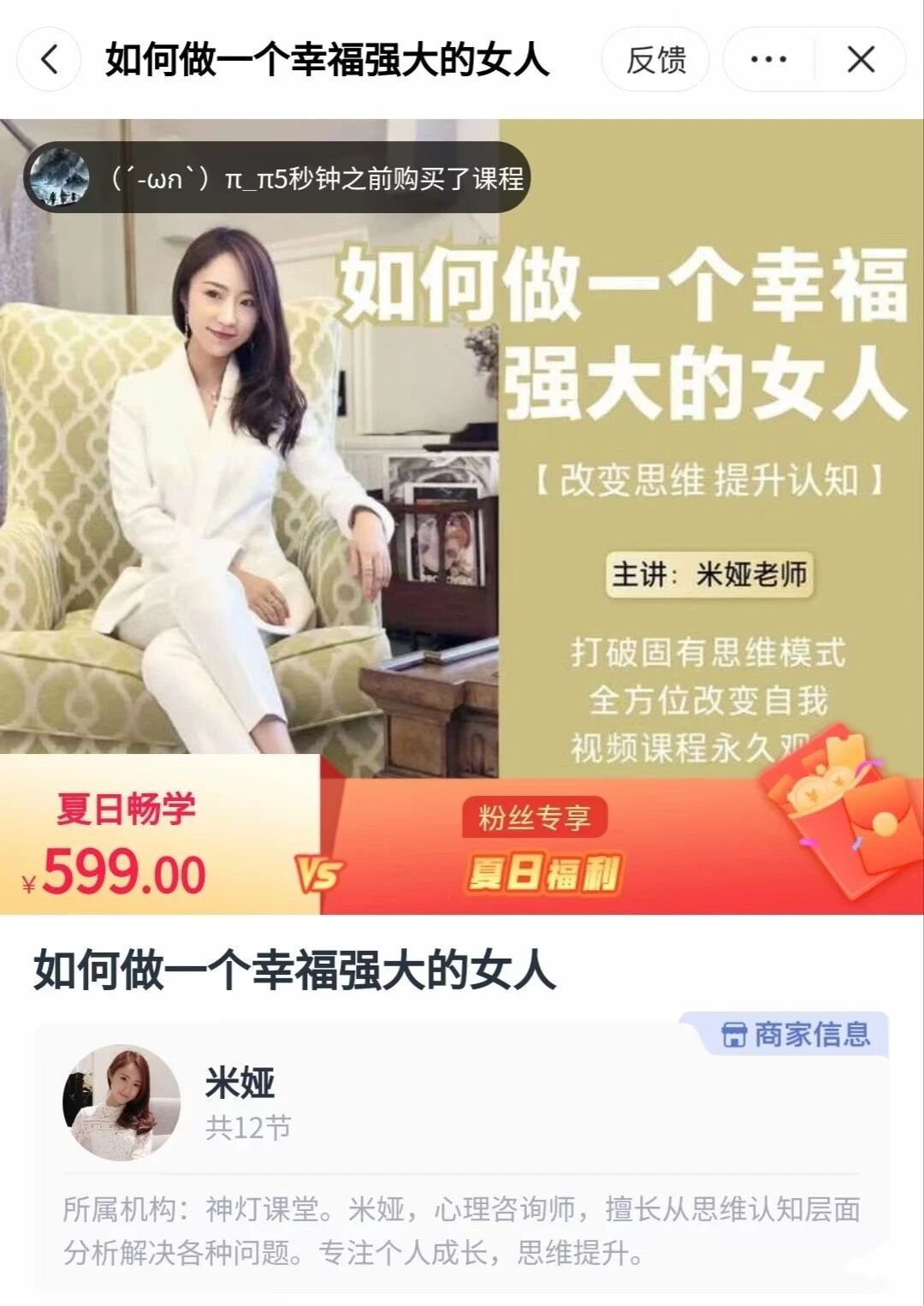Open the course cover banner image
This screenshot has height=1306, width=924.
tap(462, 445)
